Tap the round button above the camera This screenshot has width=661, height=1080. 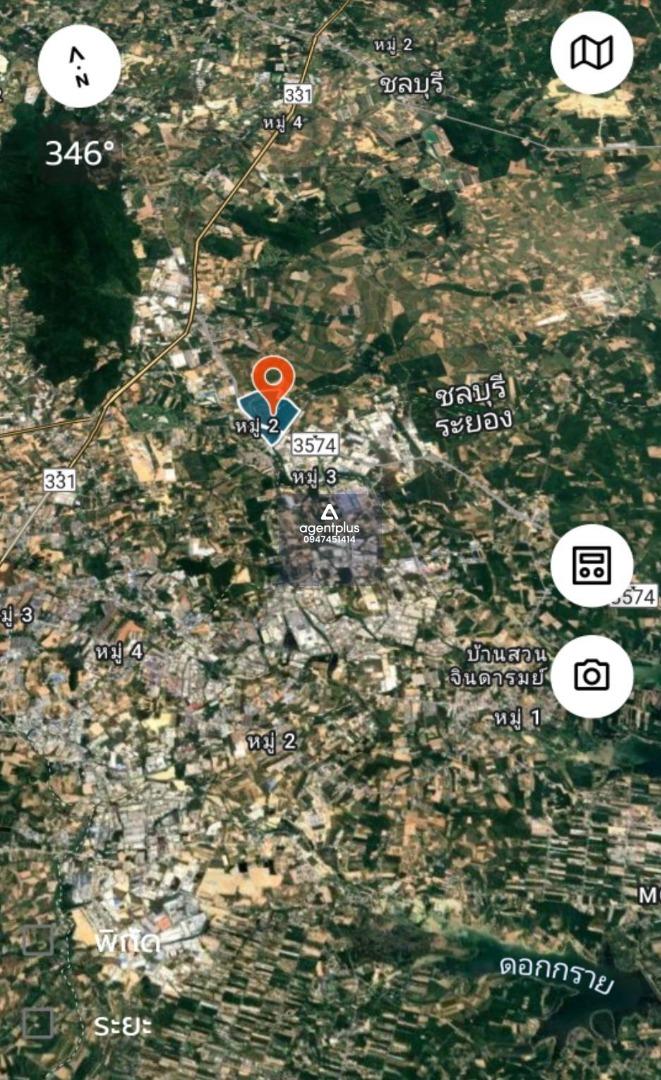coord(591,565)
